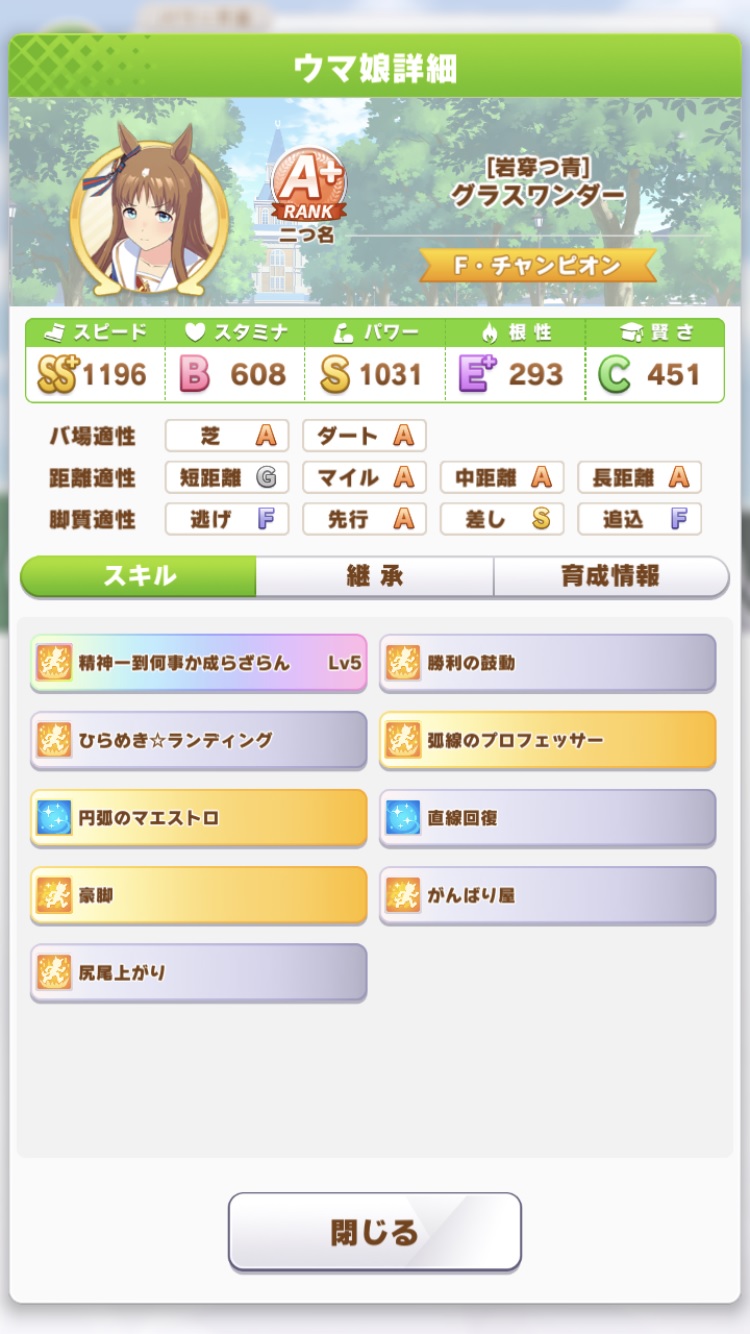Close the dialog with 閉じる
750x1334 pixels.
click(x=374, y=1231)
